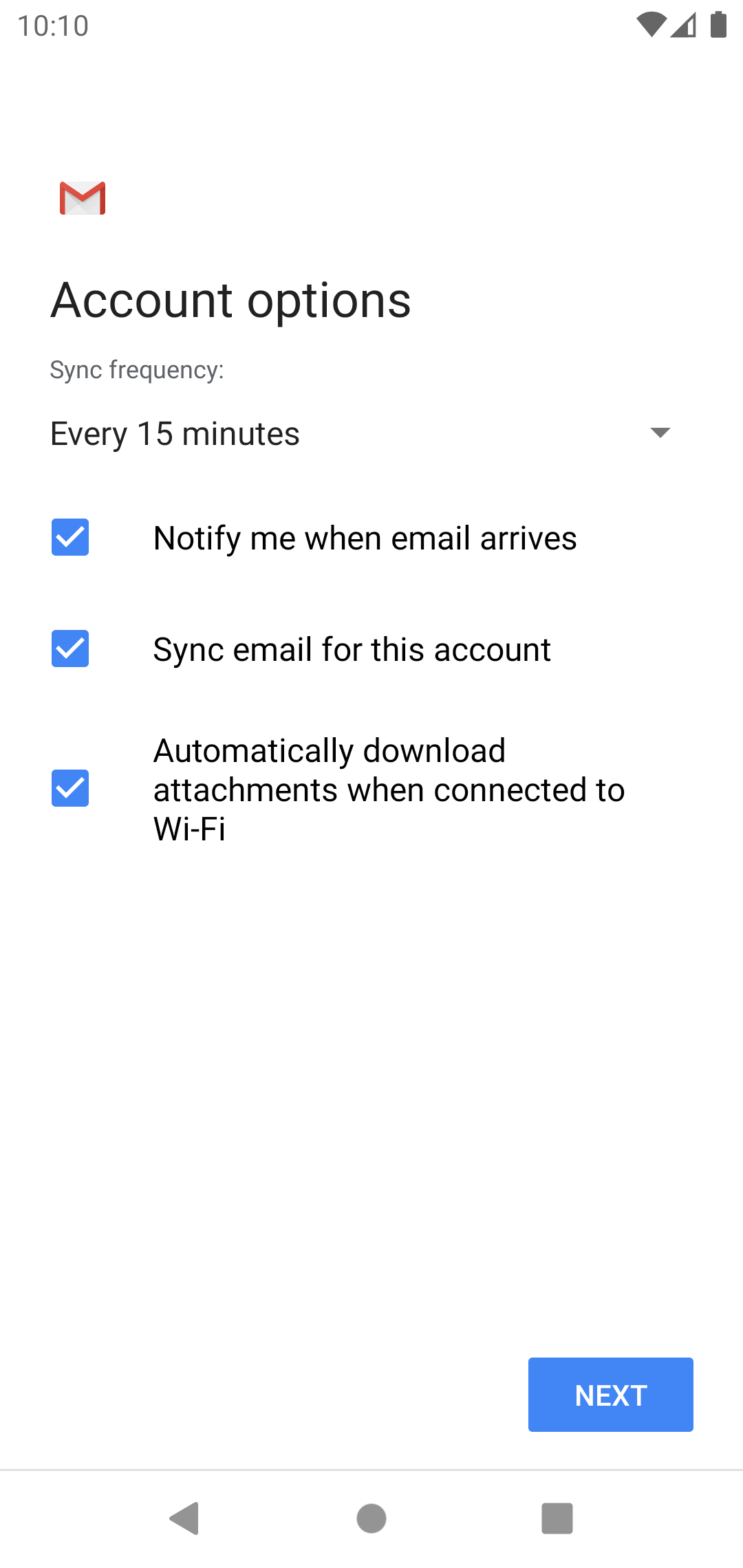Go back using the system back button

pos(185,1518)
